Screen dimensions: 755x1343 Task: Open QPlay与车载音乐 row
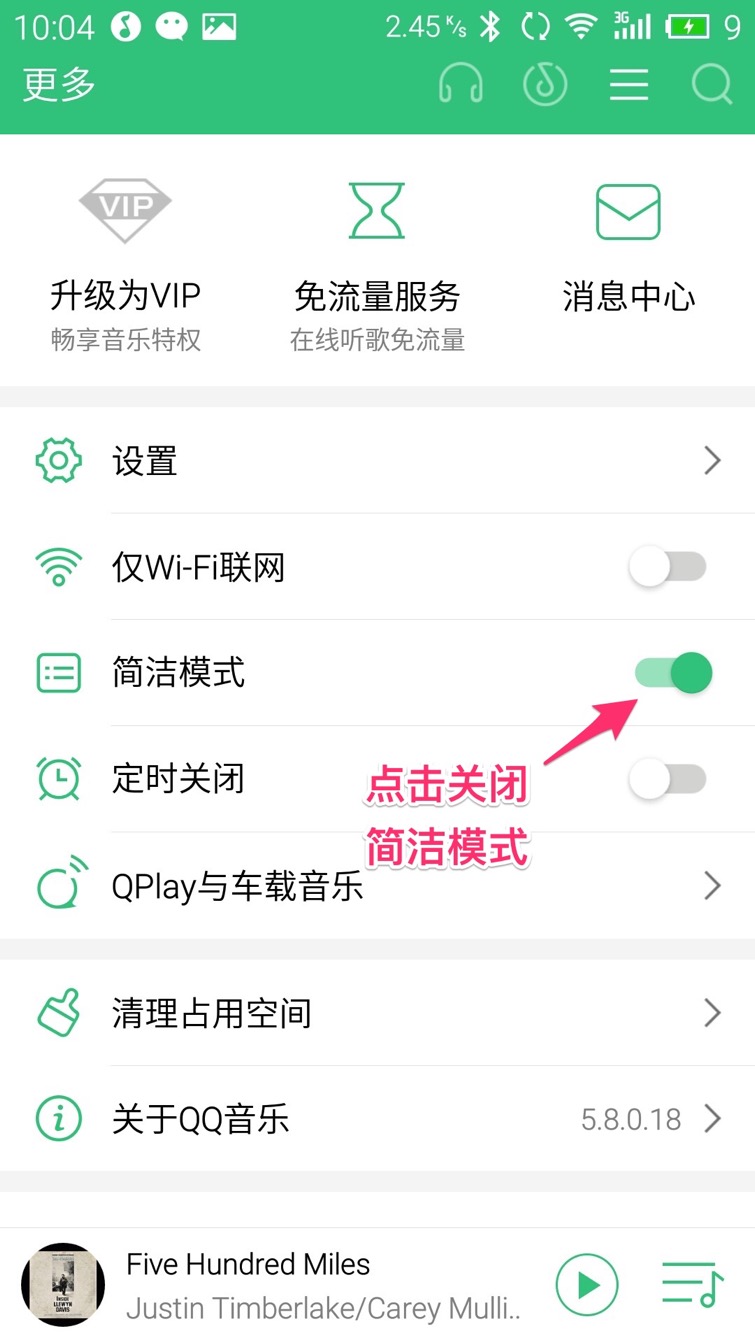(x=377, y=886)
